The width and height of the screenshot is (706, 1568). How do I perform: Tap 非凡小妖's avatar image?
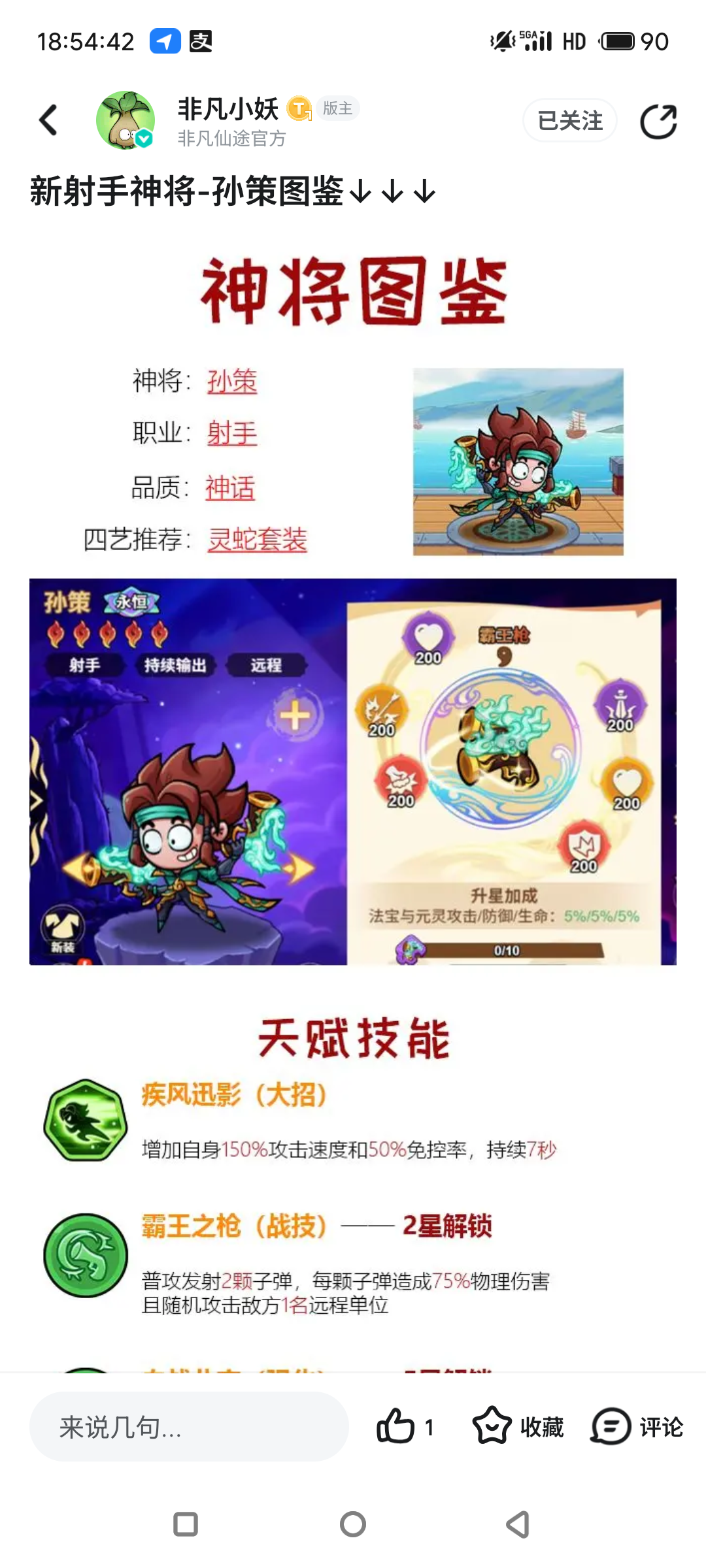126,120
